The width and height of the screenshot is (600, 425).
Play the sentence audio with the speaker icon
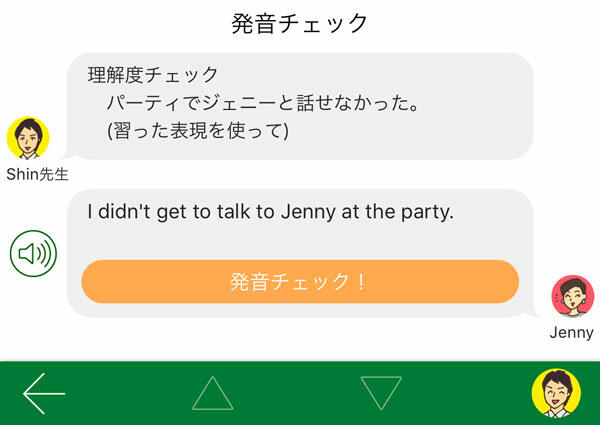tap(33, 254)
